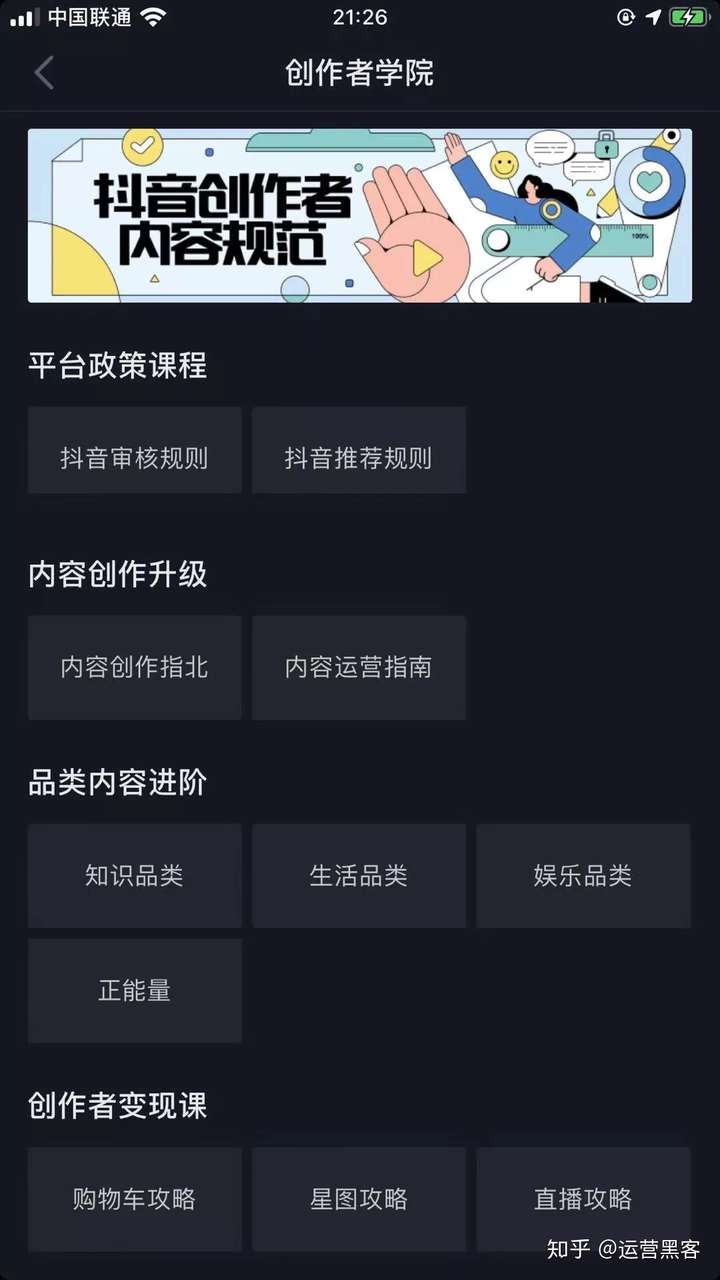Select 内容创作指北

point(134,667)
